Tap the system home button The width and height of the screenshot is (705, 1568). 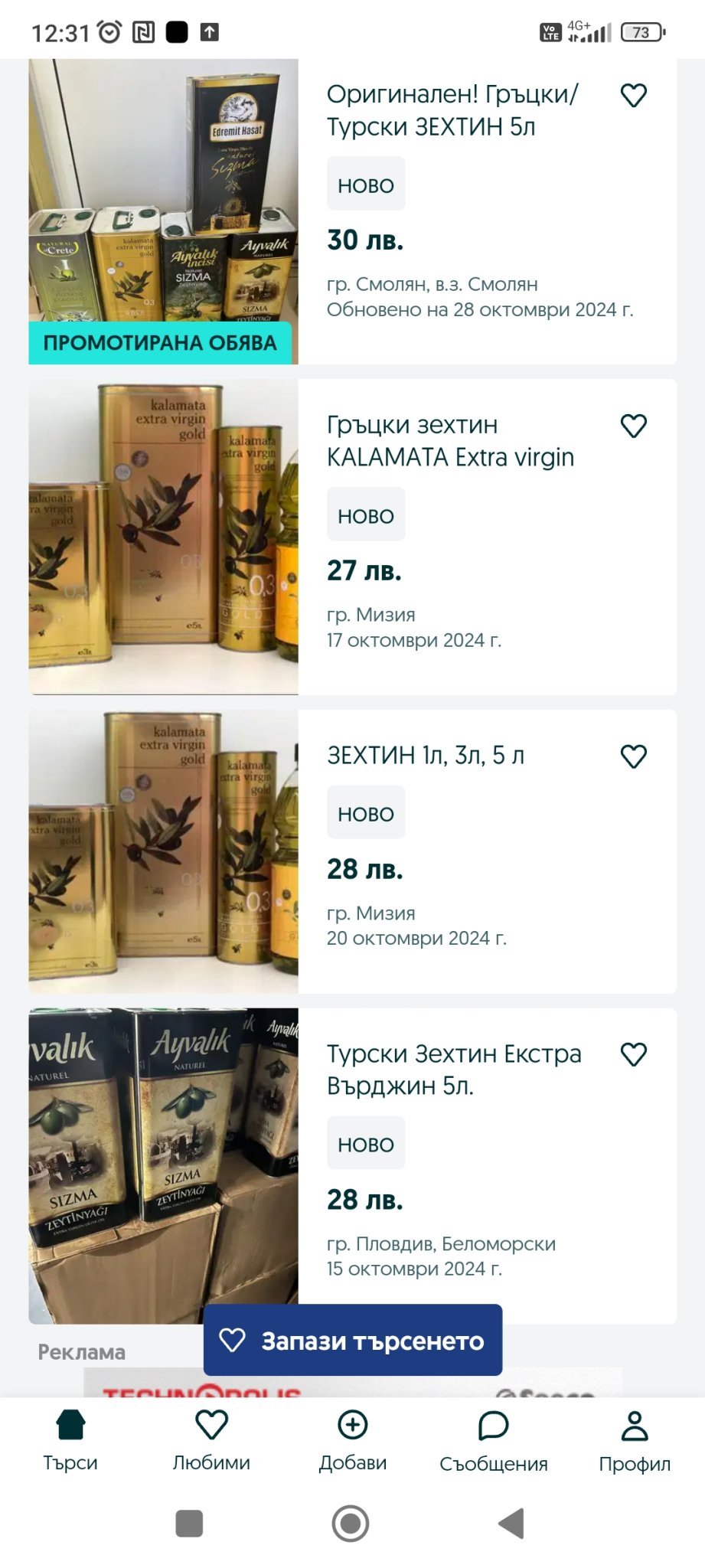coord(351,1523)
